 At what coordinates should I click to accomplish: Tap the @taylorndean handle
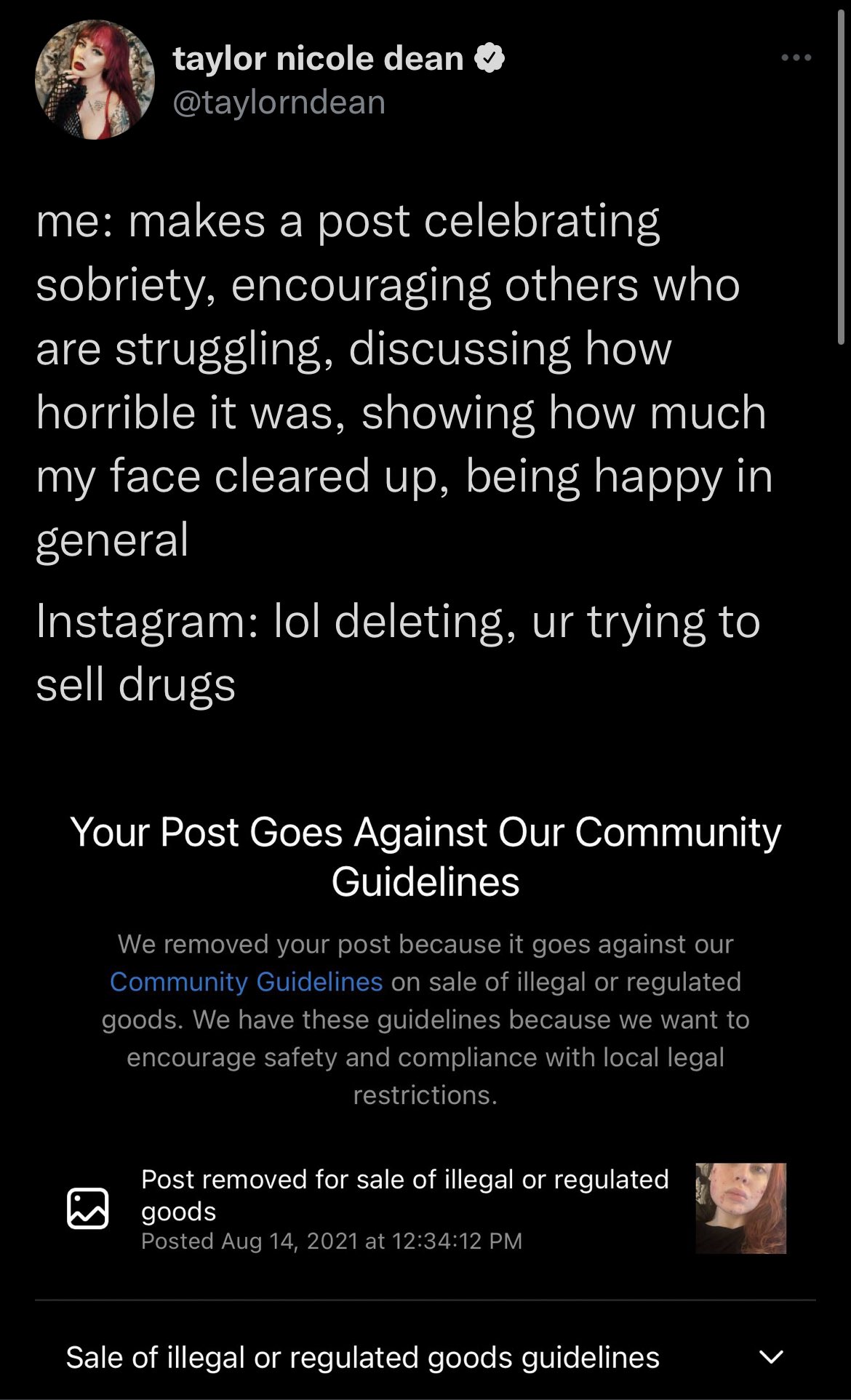click(x=279, y=103)
